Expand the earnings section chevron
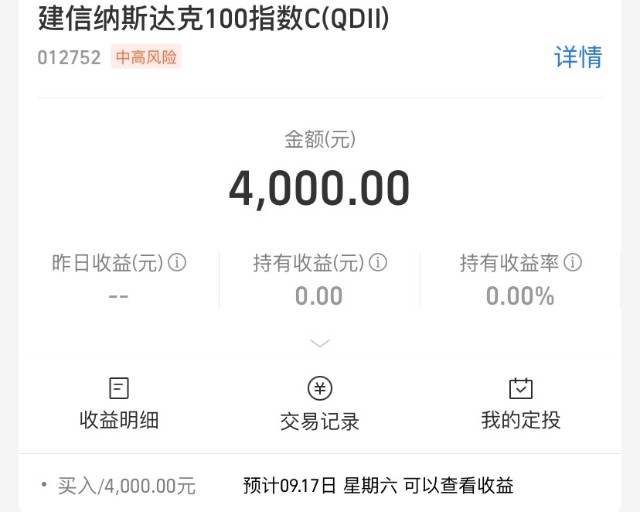 320,343
